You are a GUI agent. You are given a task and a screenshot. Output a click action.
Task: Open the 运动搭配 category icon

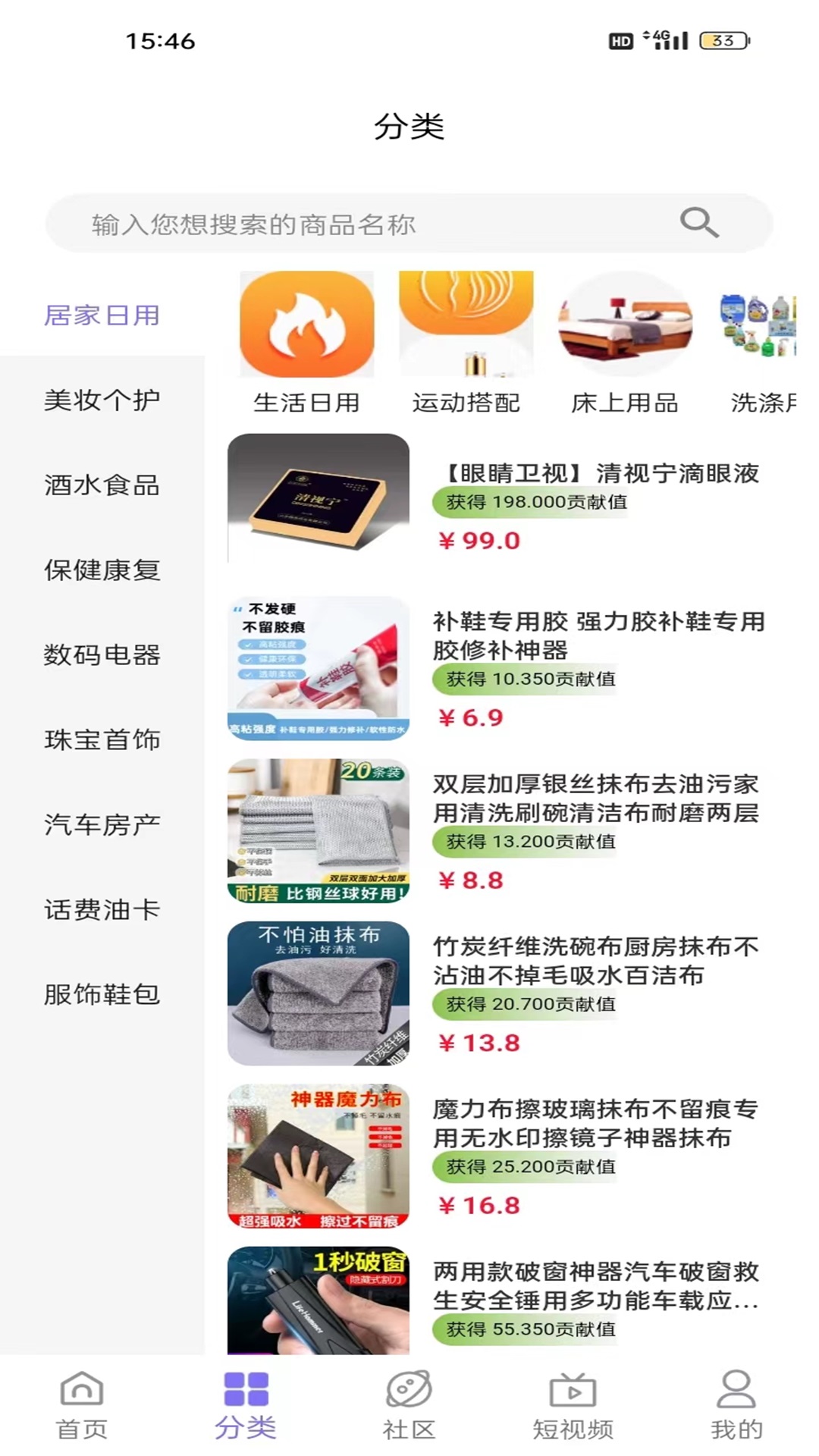pos(466,325)
